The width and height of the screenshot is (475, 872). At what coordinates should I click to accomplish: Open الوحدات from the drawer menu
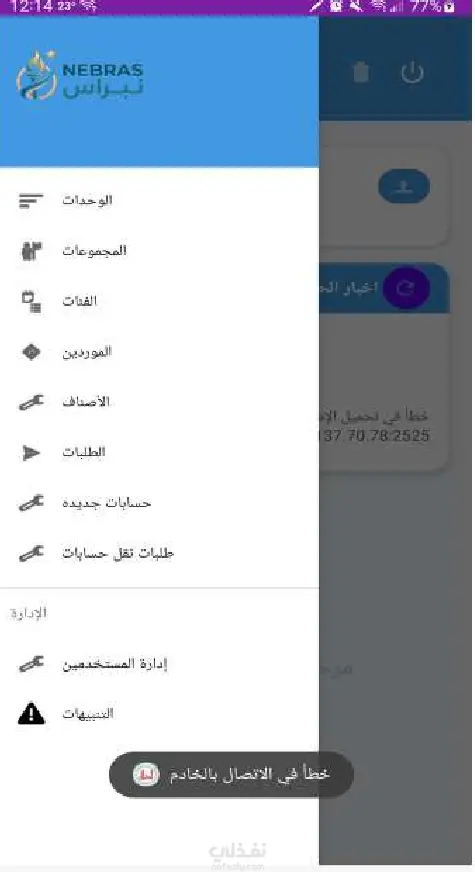pos(160,200)
